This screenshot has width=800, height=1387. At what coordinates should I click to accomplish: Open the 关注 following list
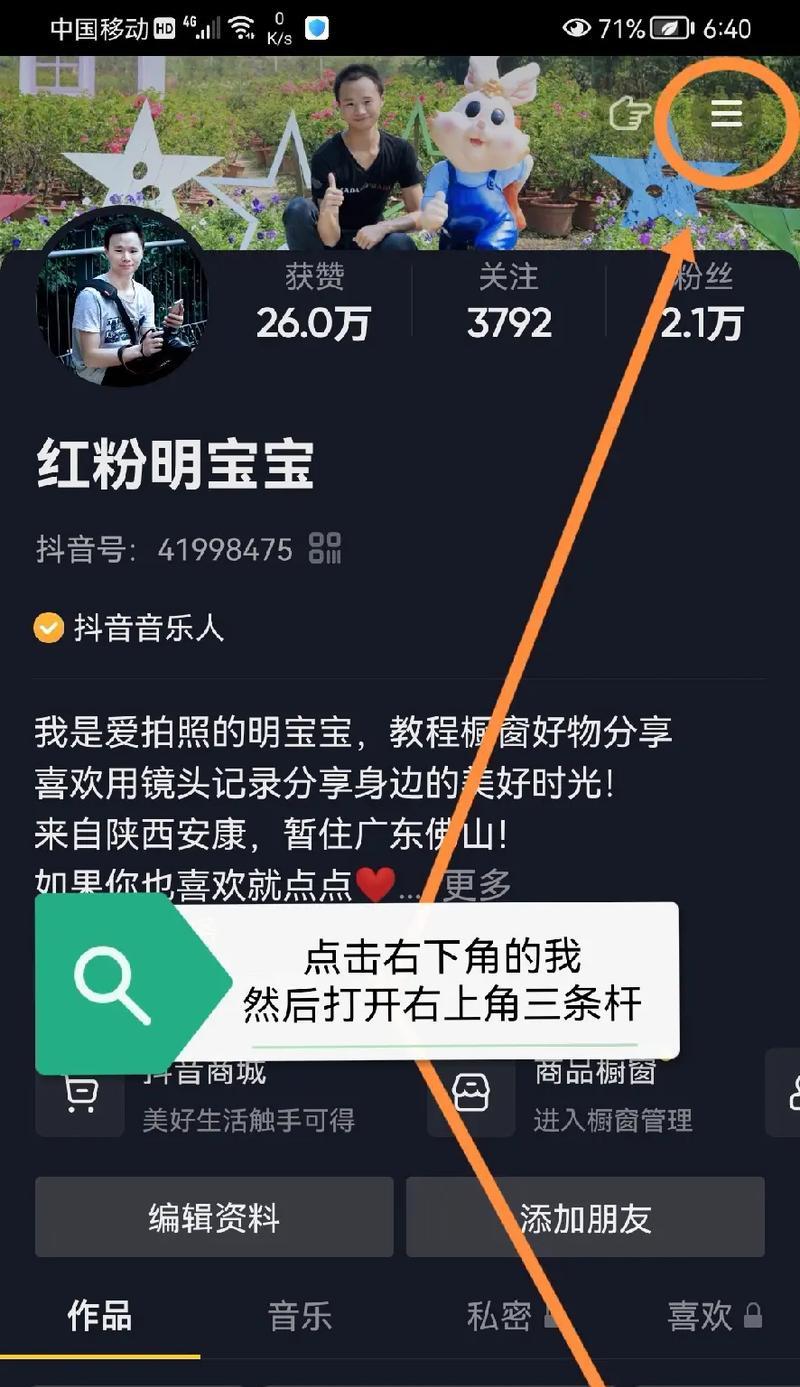click(x=508, y=302)
